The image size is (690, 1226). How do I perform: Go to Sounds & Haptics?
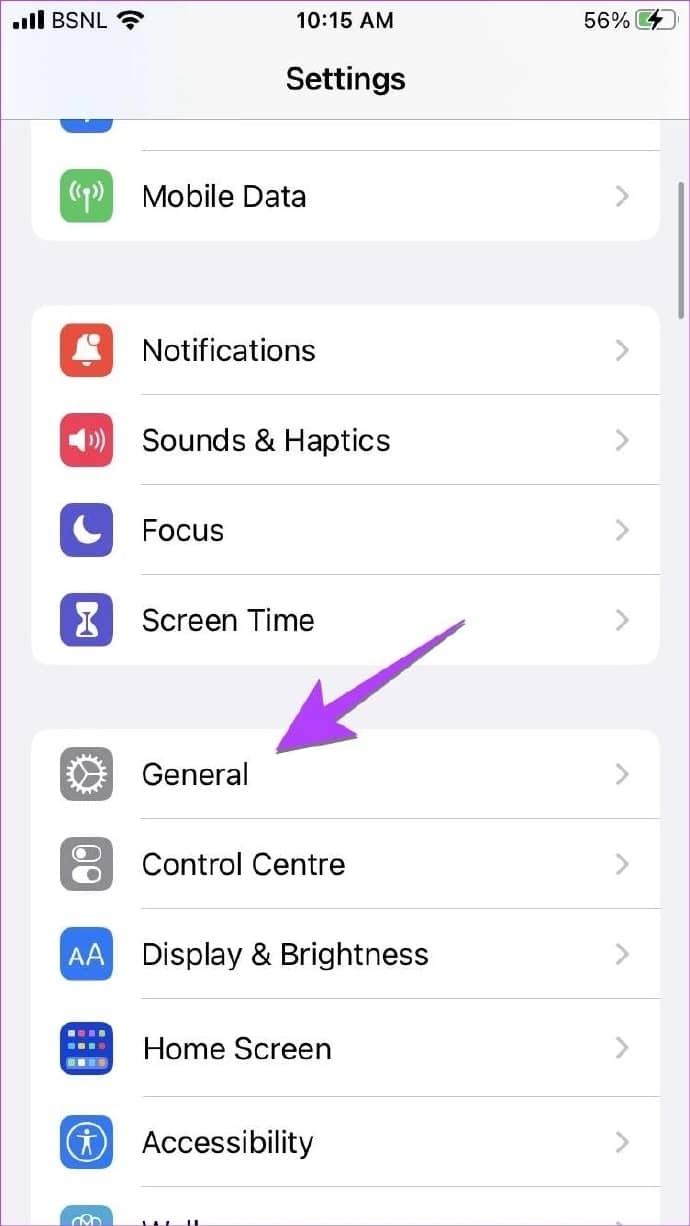(x=345, y=440)
